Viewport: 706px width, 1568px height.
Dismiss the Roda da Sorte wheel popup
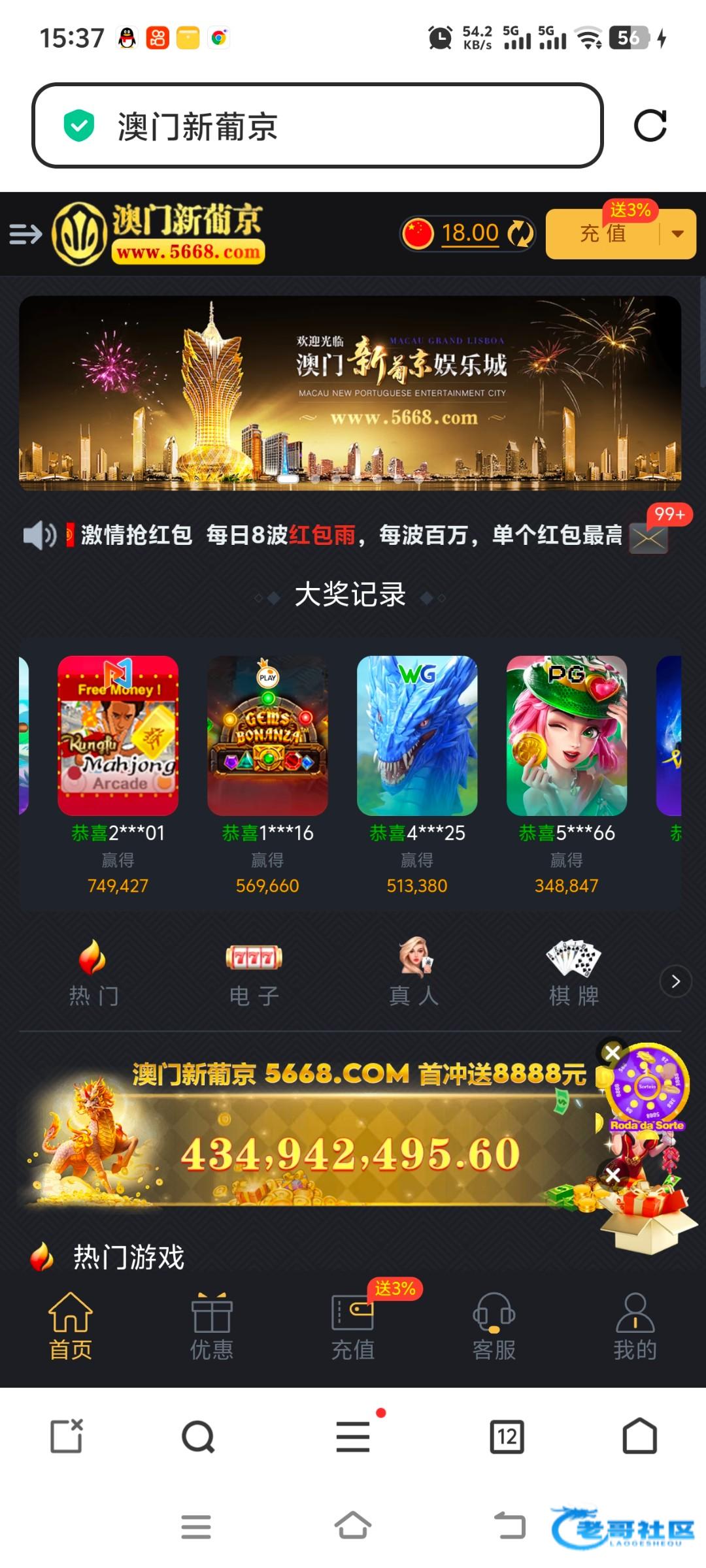tap(613, 1053)
